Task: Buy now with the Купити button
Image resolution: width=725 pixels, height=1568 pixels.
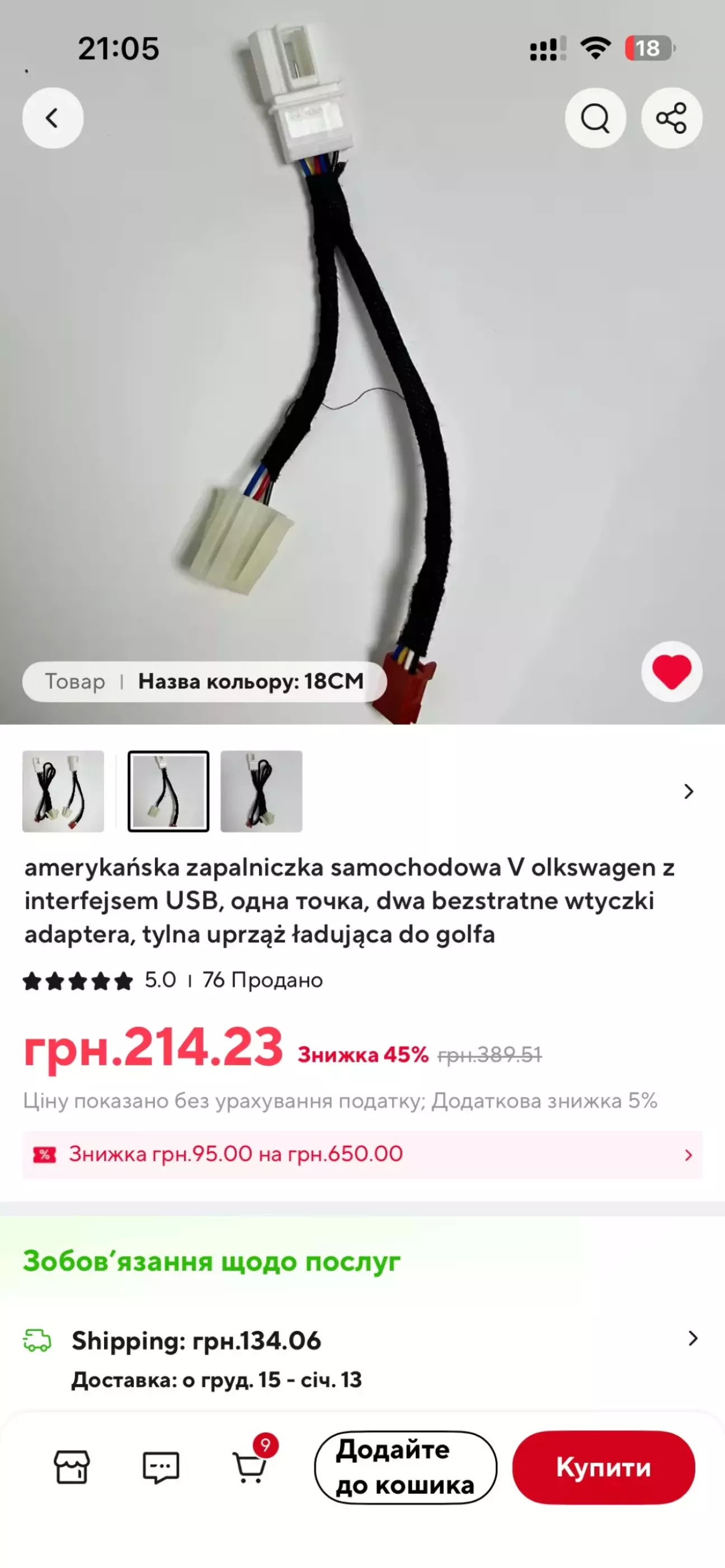Action: point(603,1467)
